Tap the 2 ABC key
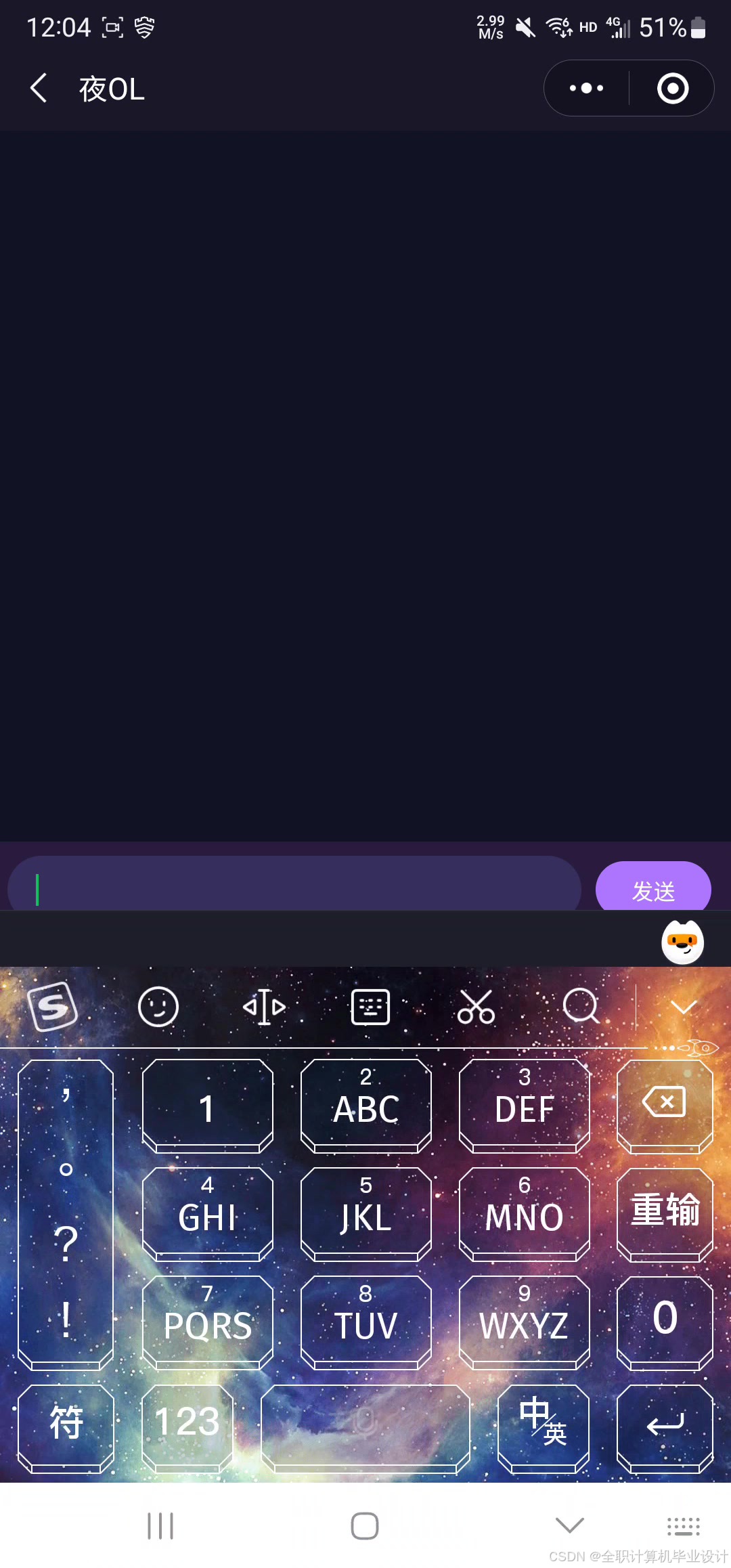731x1568 pixels. (365, 1106)
